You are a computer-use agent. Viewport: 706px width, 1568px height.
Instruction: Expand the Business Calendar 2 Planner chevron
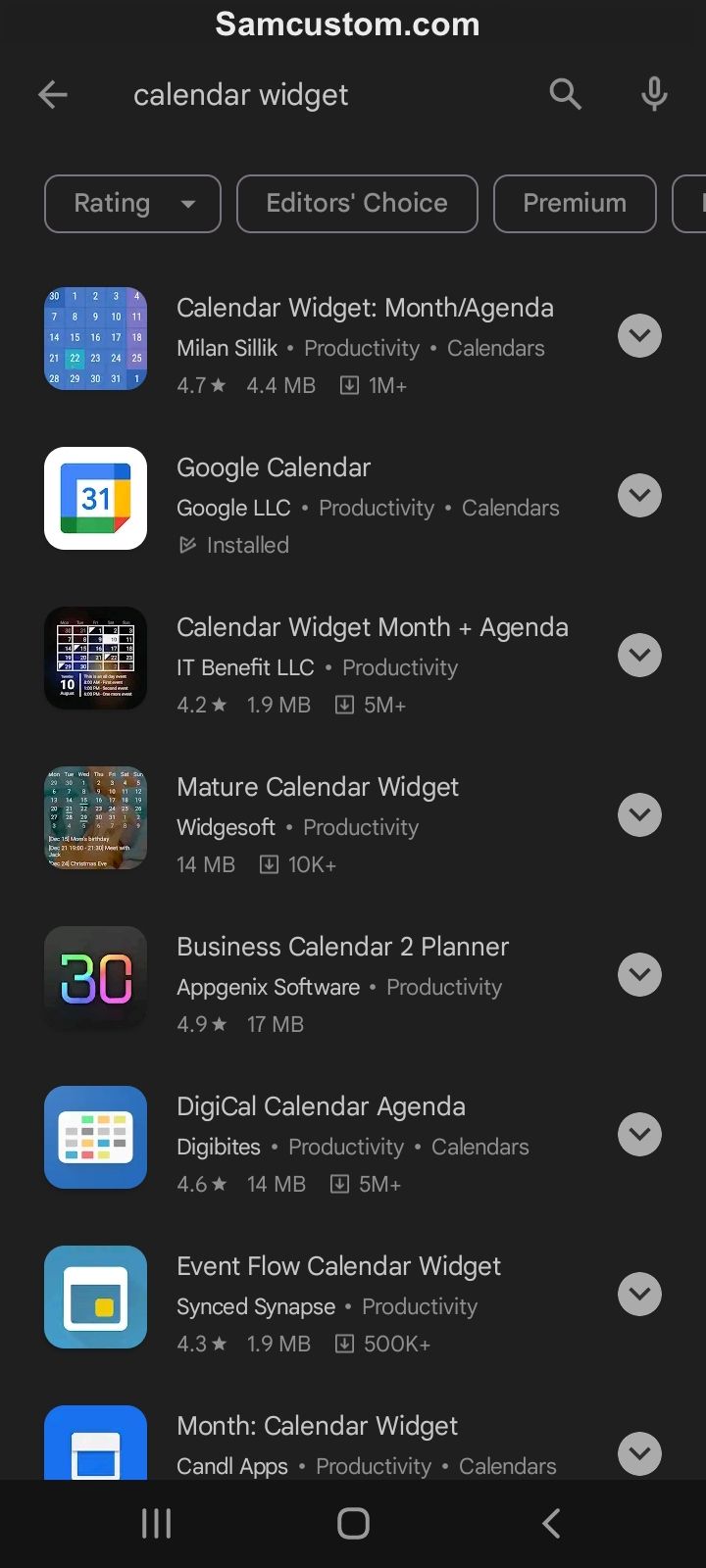point(639,975)
